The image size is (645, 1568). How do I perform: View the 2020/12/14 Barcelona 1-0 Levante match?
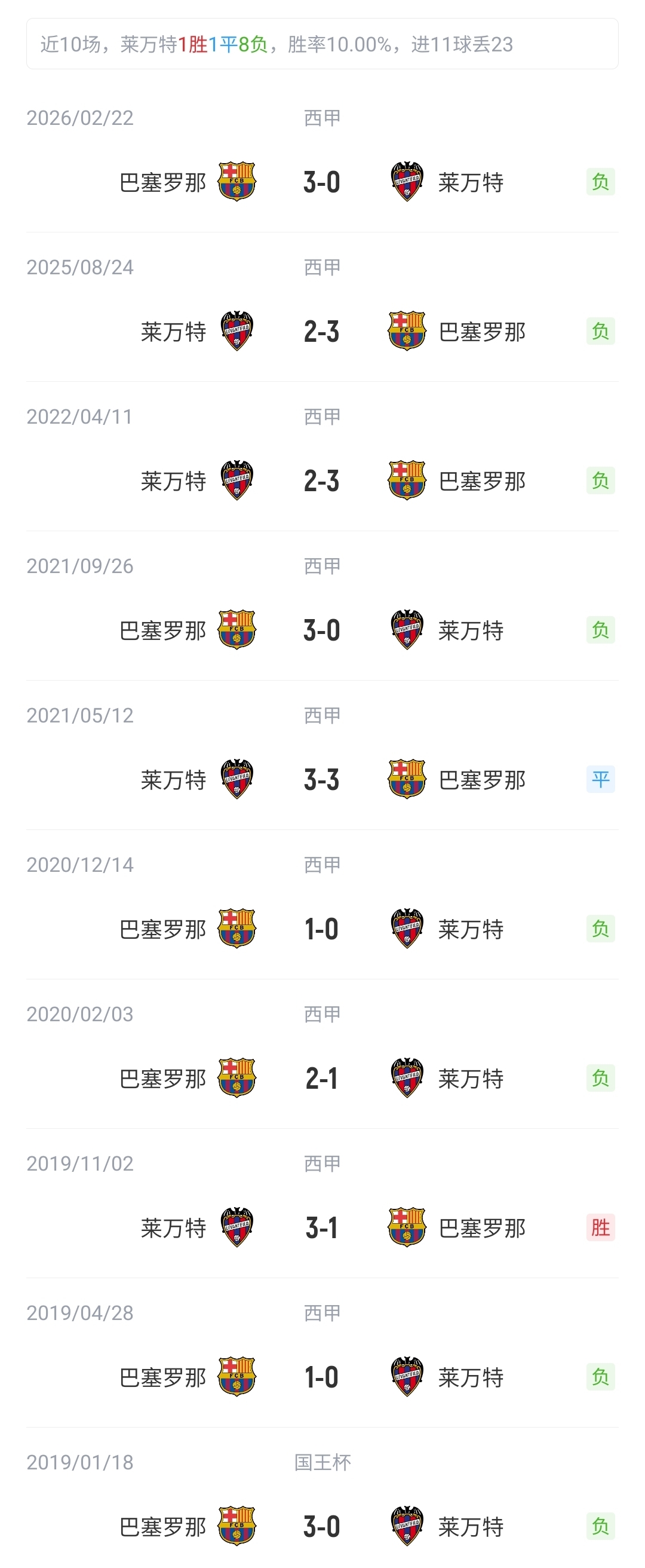click(322, 905)
